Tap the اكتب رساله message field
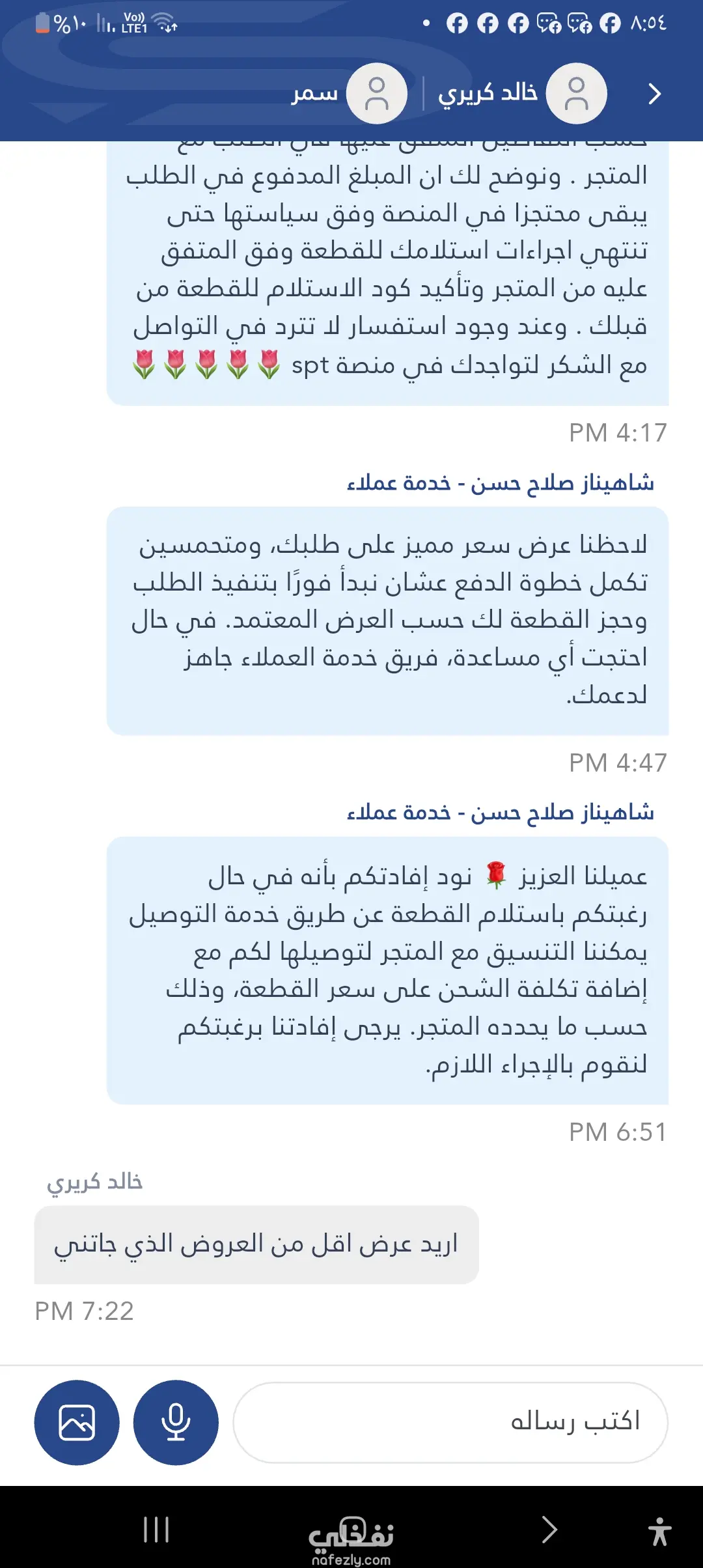703x1568 pixels. [450, 1422]
